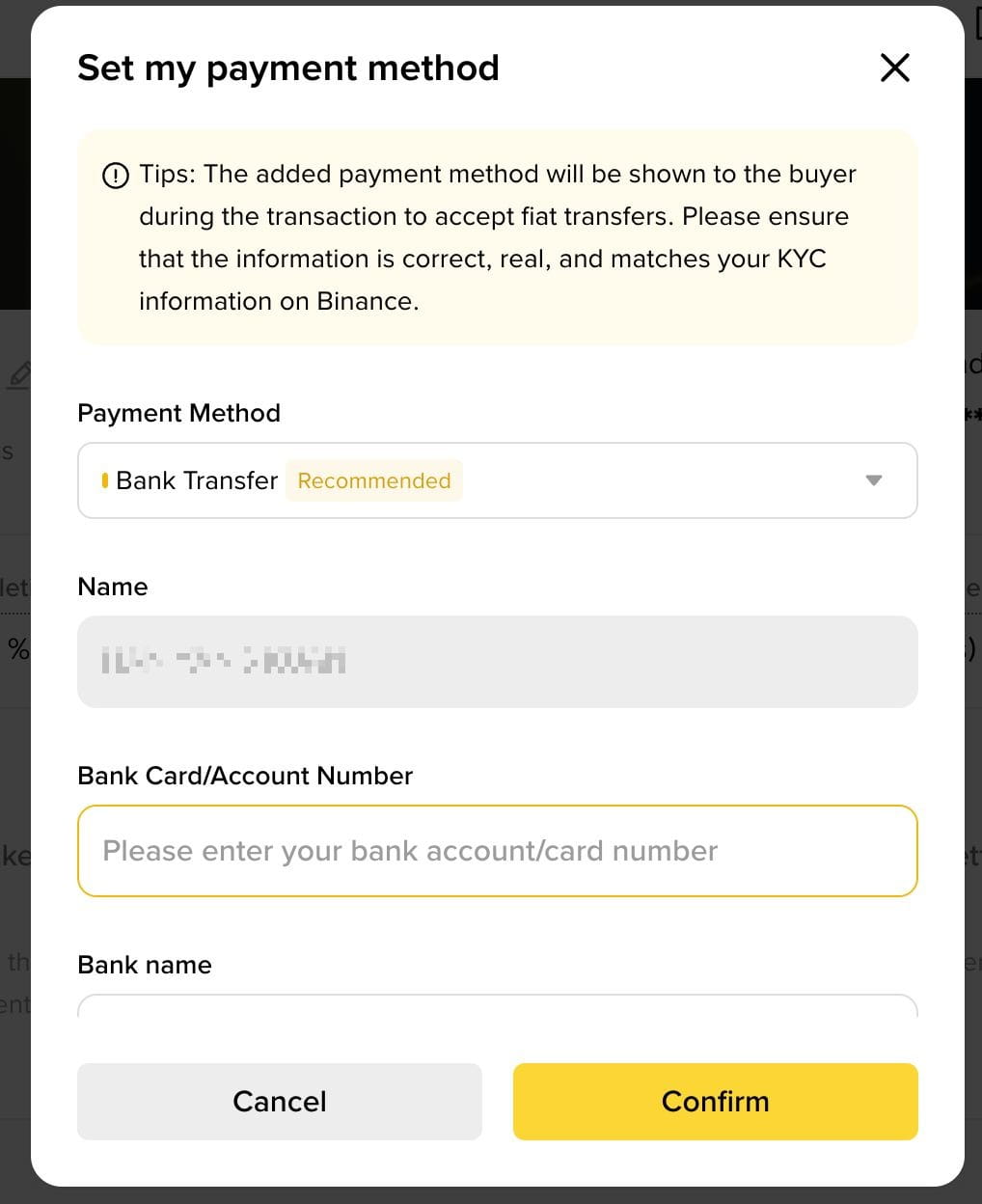Close the payment method dialog
982x1204 pixels.
pos(894,68)
